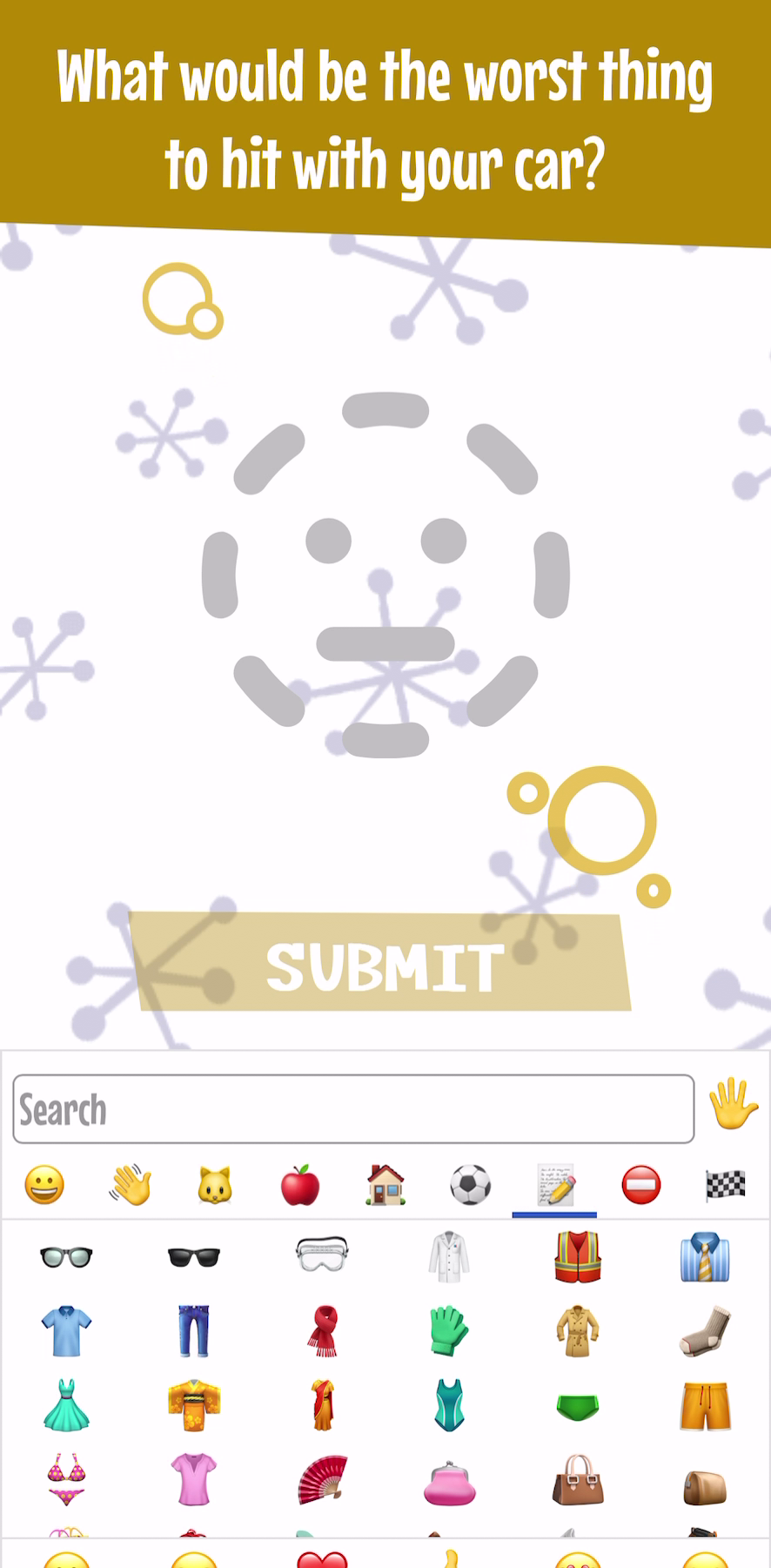Switch to the waving hand people category

tap(130, 1186)
